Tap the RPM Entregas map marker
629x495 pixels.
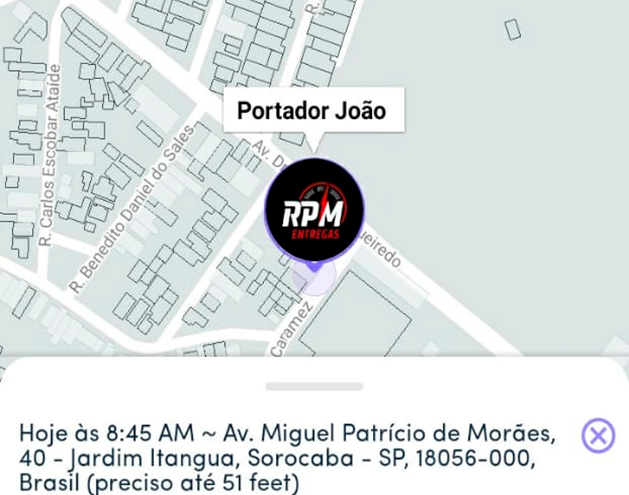[x=314, y=211]
